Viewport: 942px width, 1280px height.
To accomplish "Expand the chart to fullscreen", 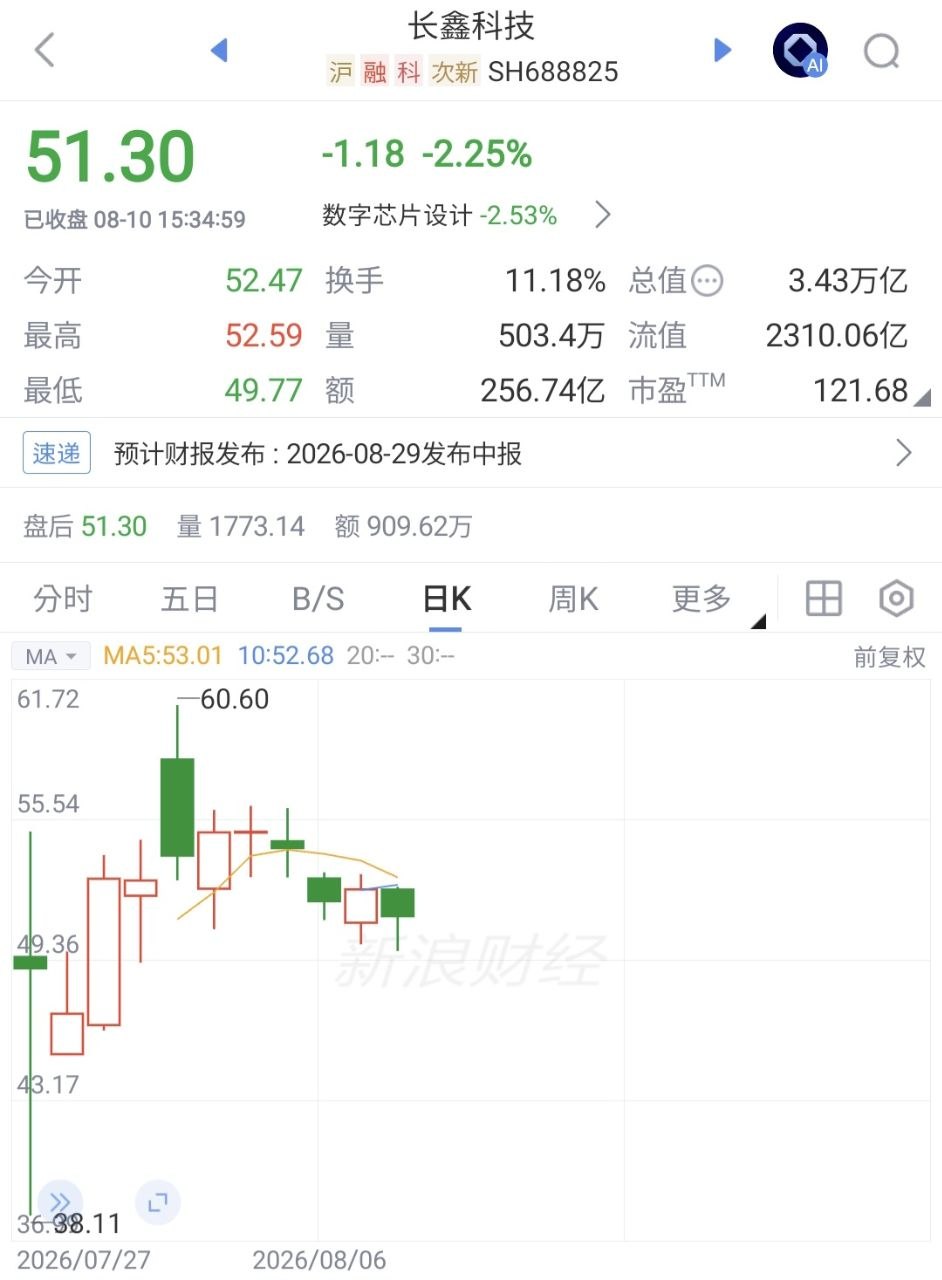I will pos(157,1202).
